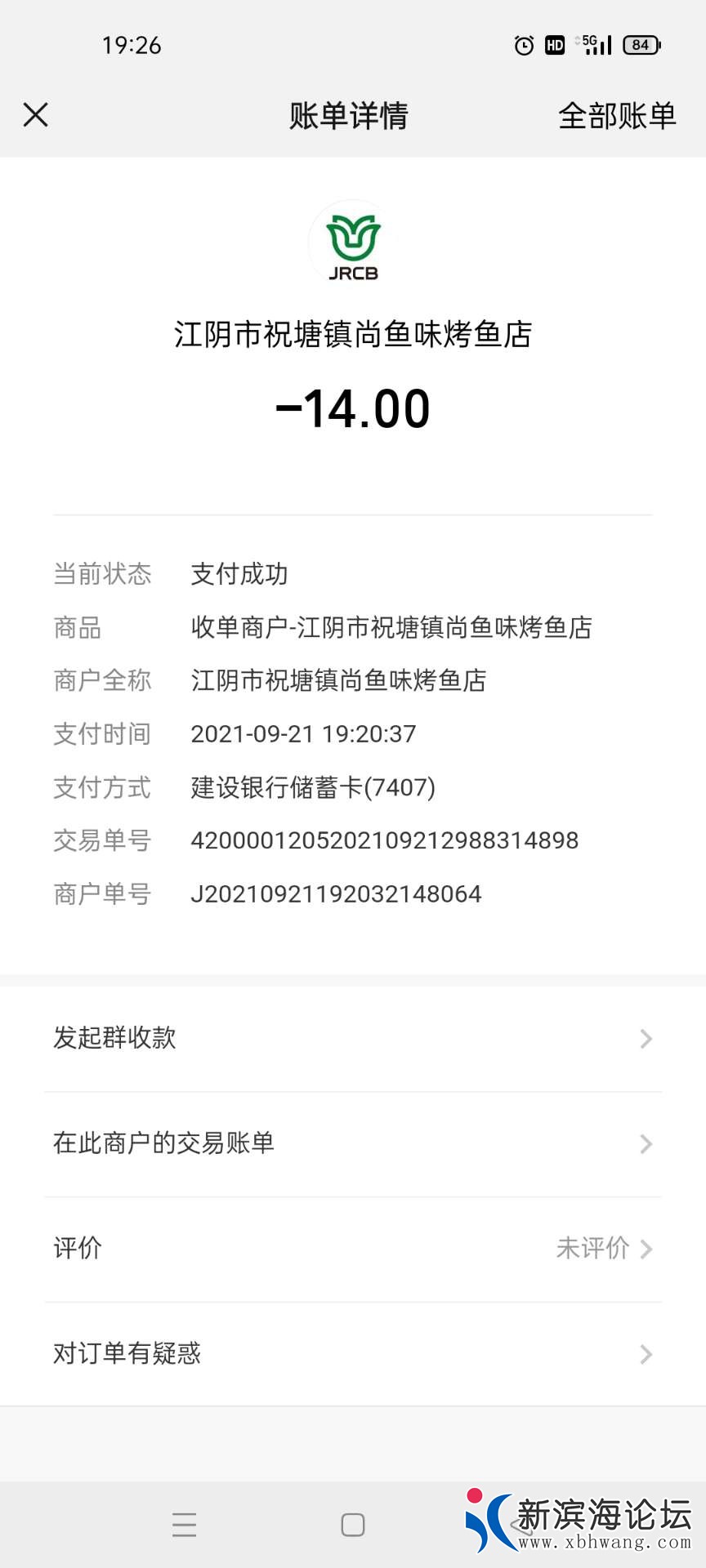
Task: Open 发起群收款 group collection
Action: pyautogui.click(x=353, y=1038)
